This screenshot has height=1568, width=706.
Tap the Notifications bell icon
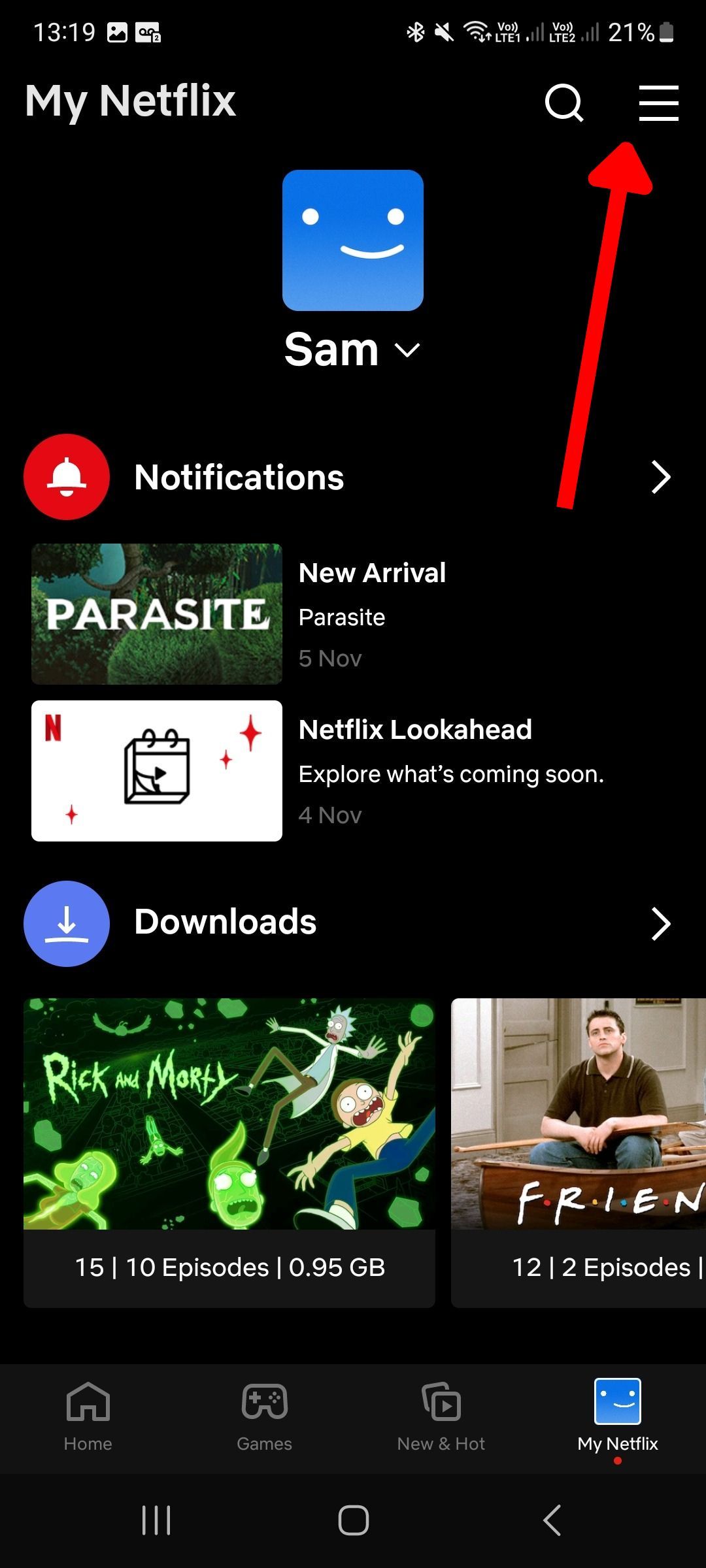point(66,477)
